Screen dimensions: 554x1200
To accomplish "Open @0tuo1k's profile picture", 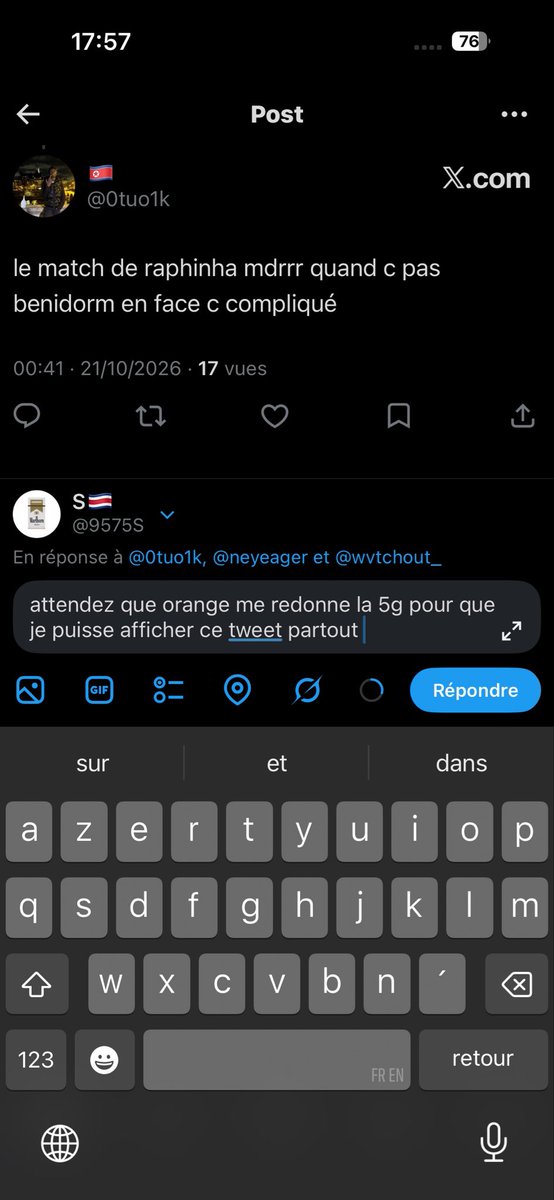I will [44, 186].
